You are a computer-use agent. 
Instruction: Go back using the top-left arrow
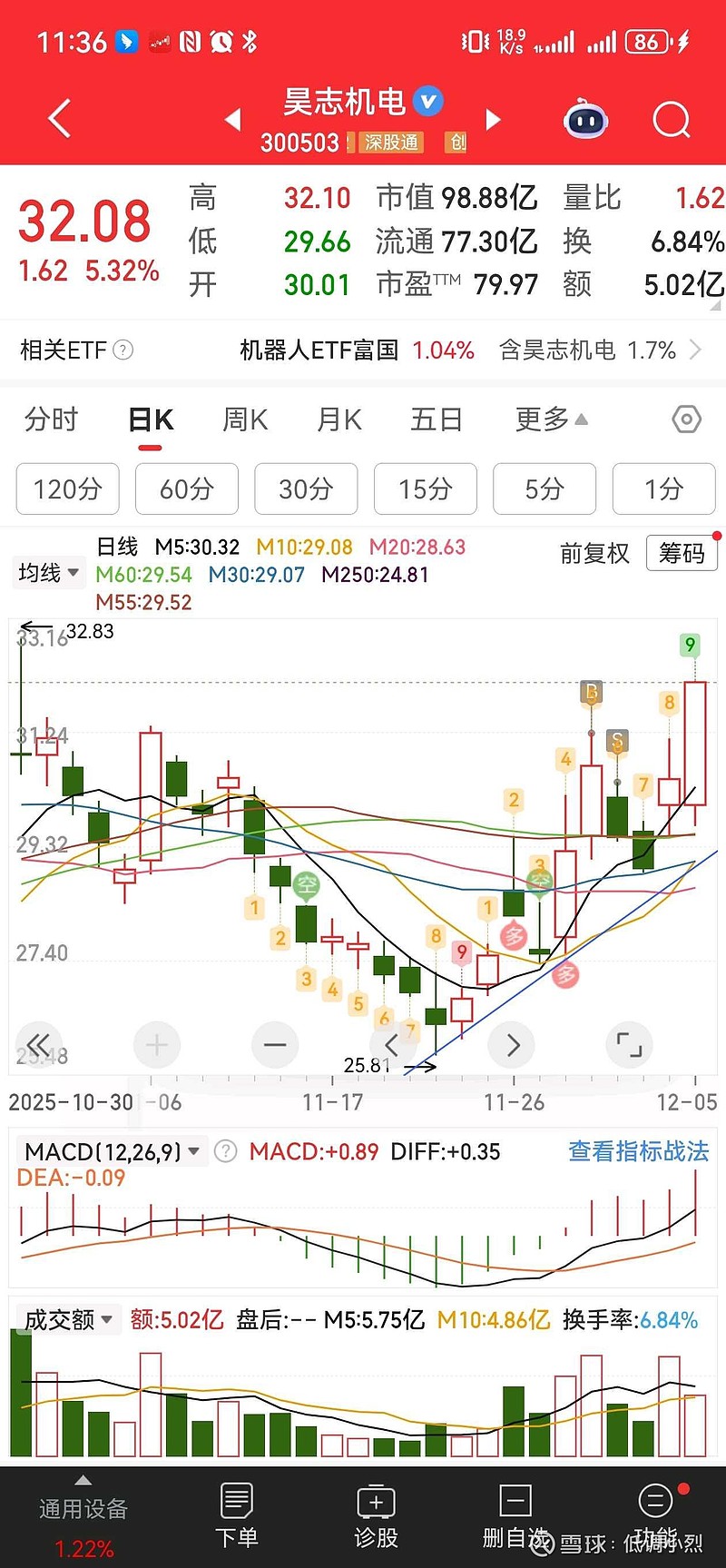(59, 119)
